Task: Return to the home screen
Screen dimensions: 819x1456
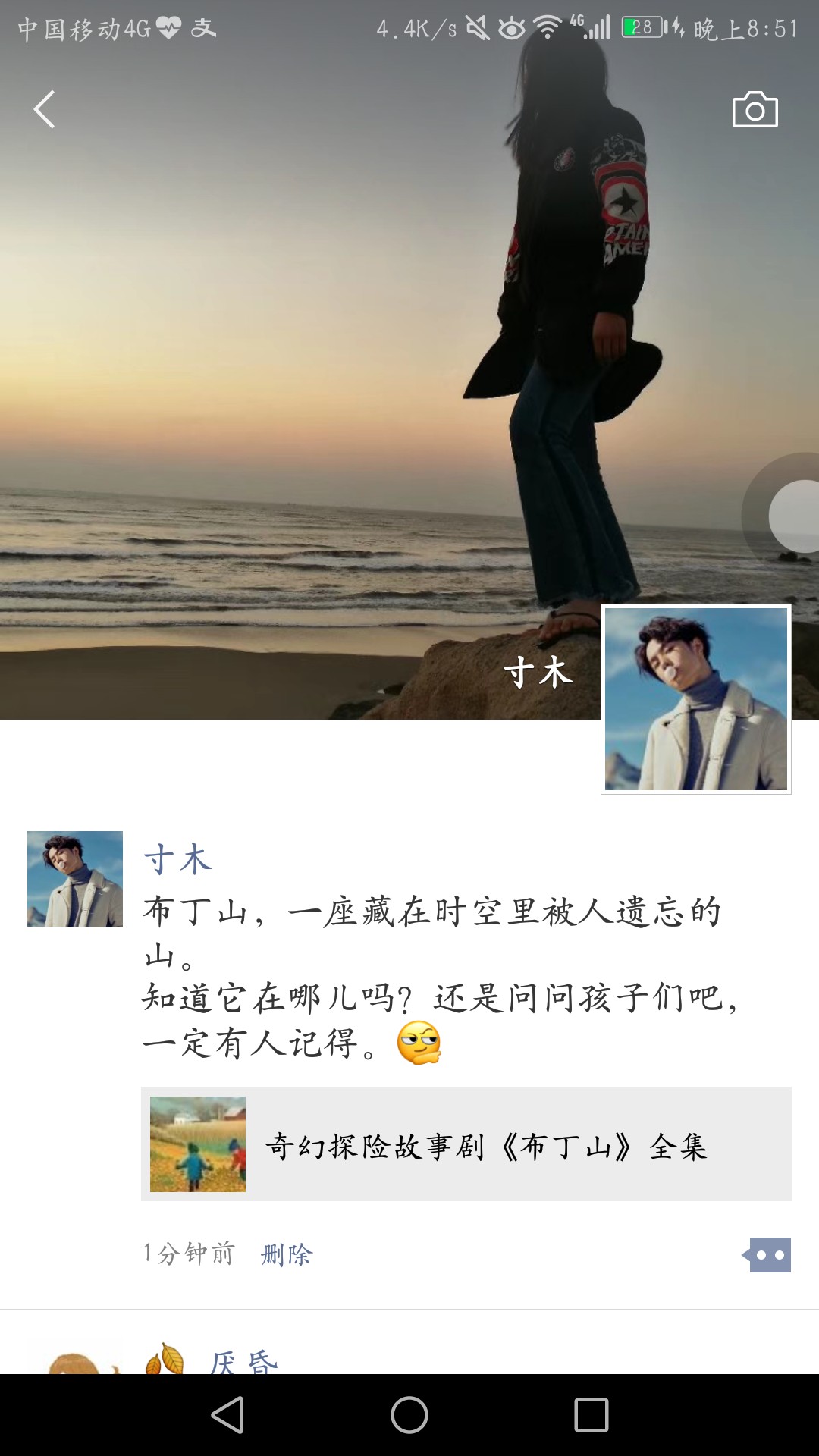Action: [x=409, y=1415]
